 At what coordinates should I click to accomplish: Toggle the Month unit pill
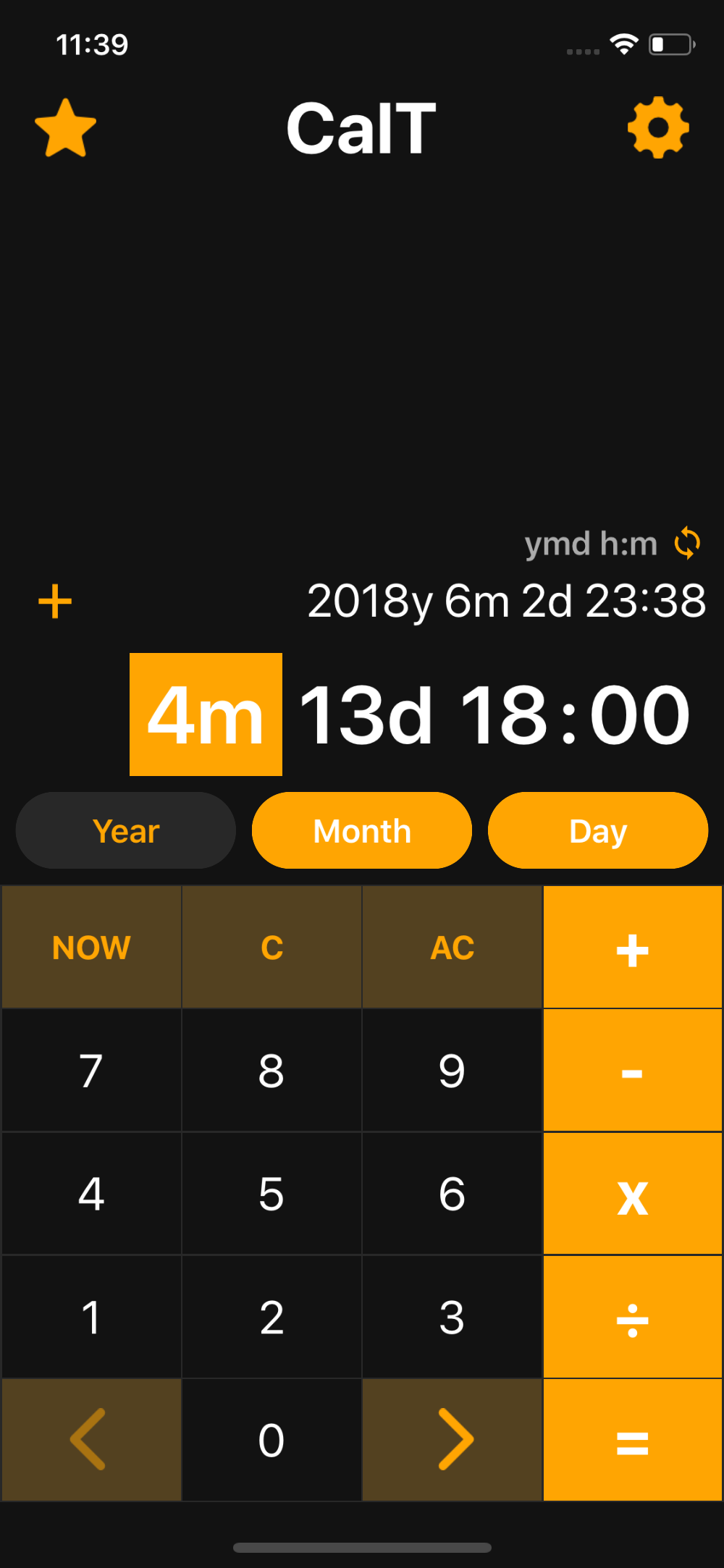click(361, 830)
